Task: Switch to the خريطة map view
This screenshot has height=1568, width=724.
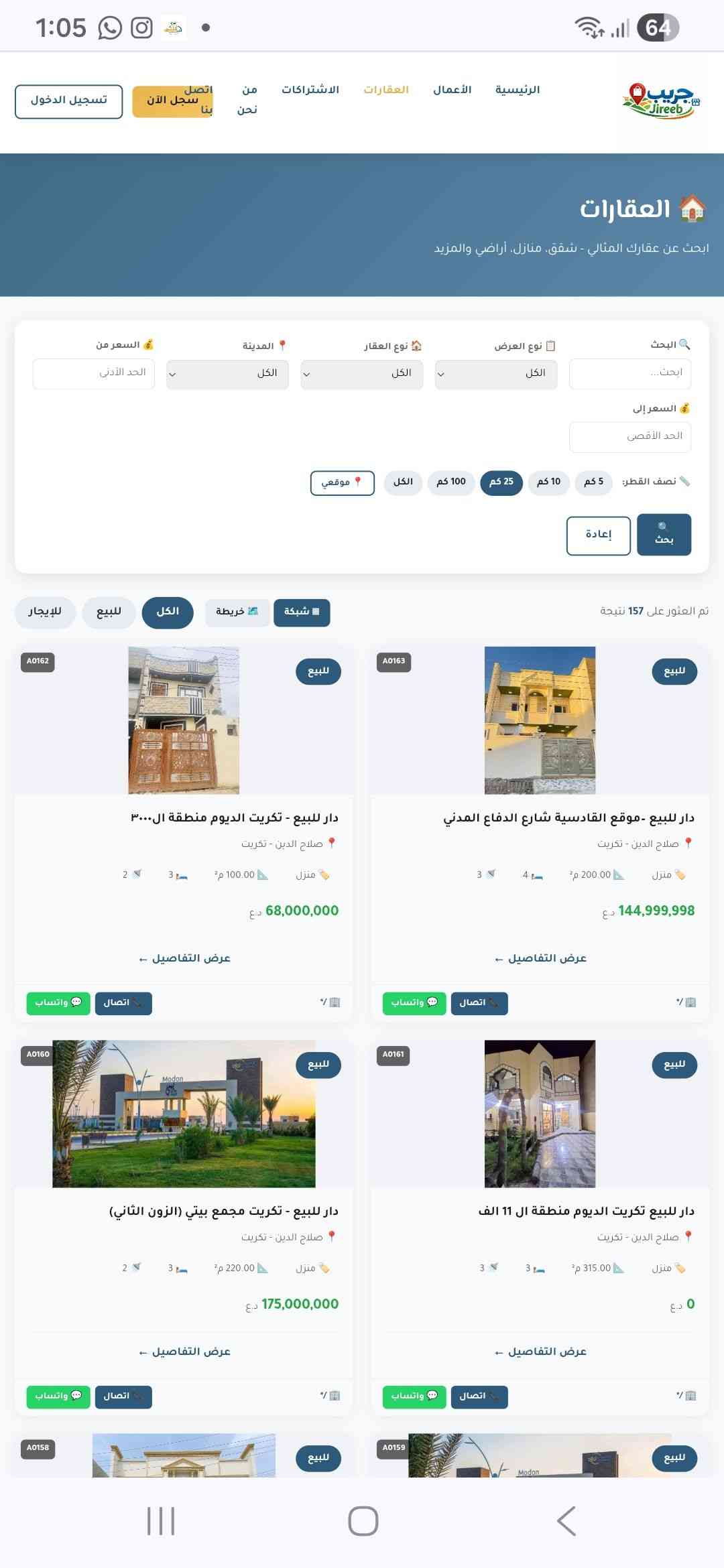Action: pos(237,612)
